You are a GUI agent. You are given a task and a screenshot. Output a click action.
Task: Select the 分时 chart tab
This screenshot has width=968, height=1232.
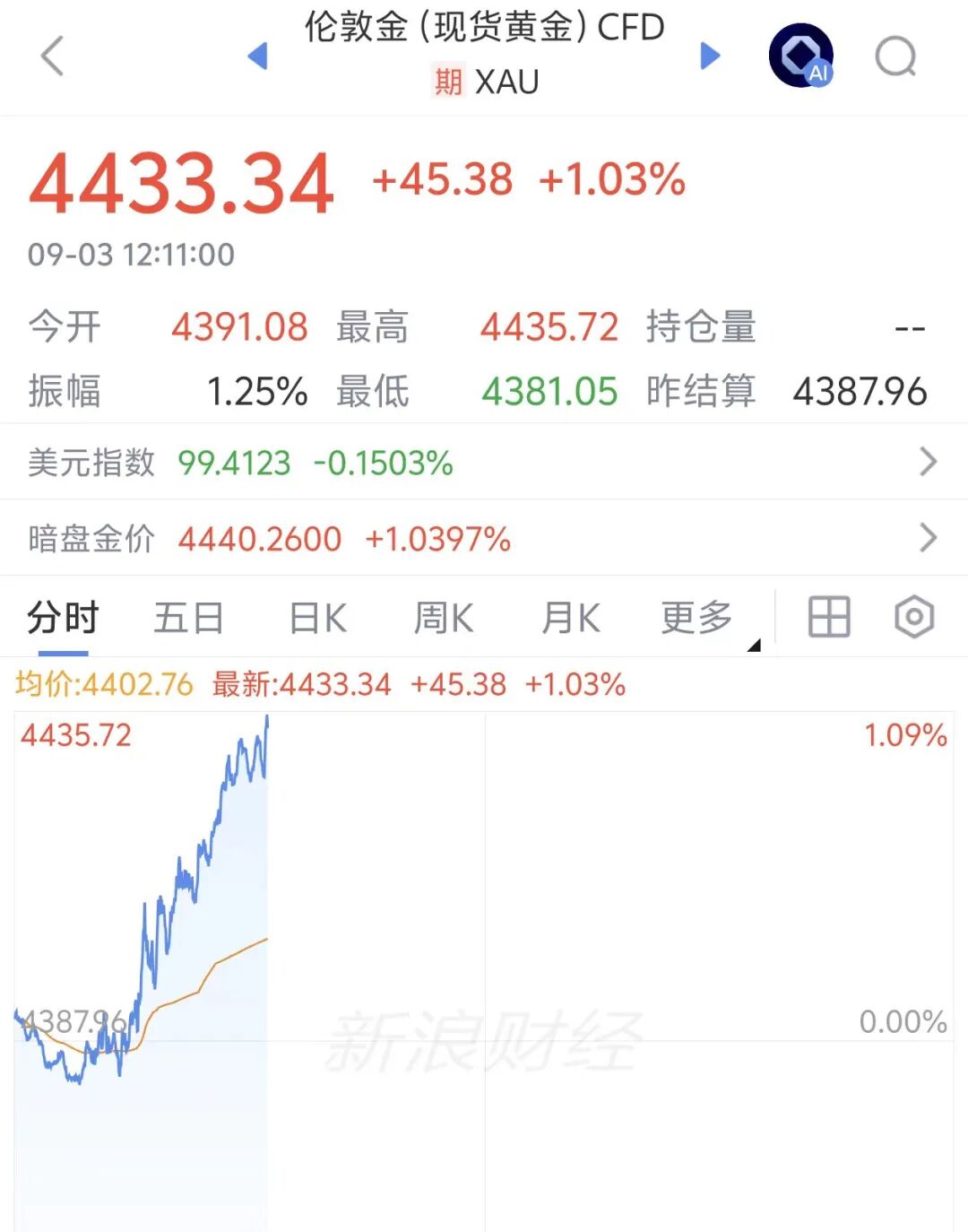[x=63, y=618]
